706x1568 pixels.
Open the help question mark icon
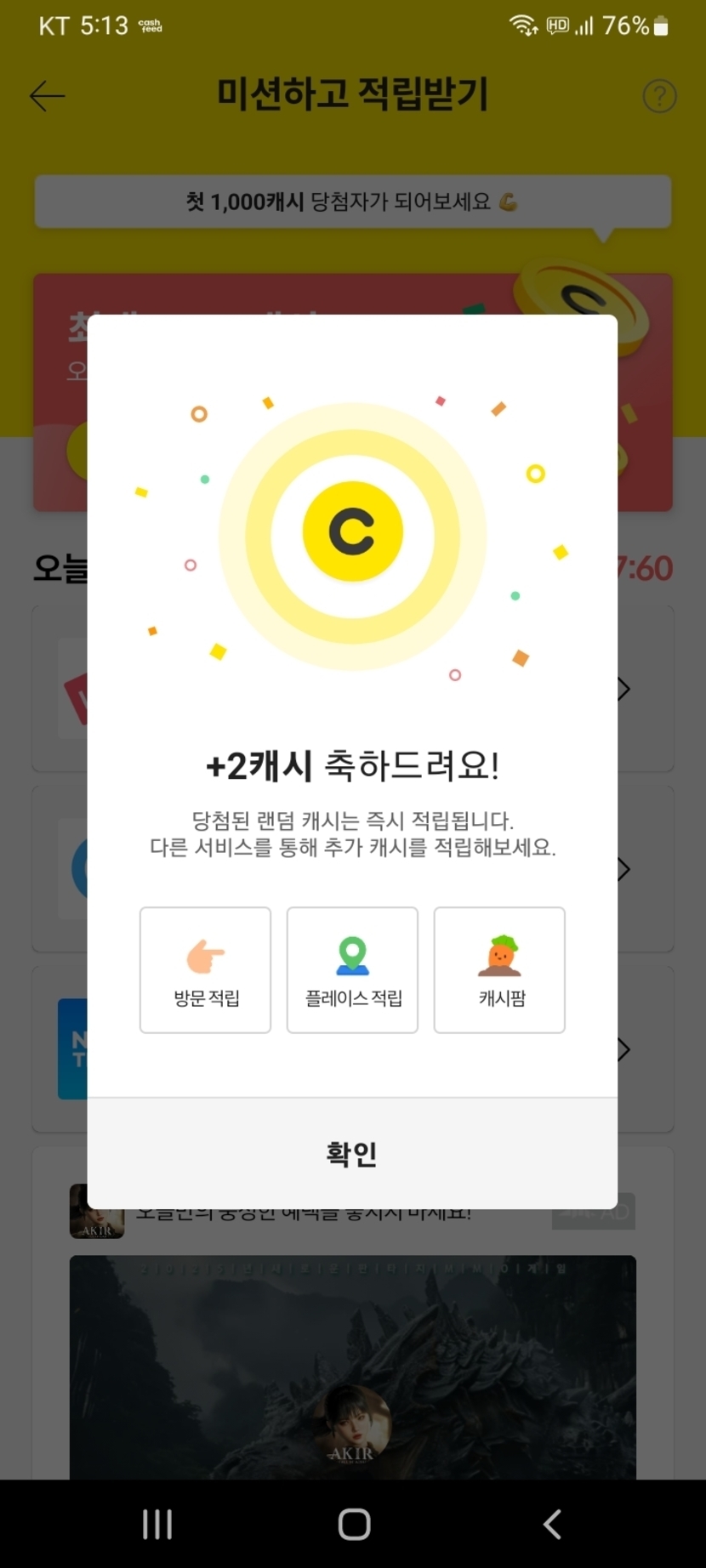[x=659, y=96]
